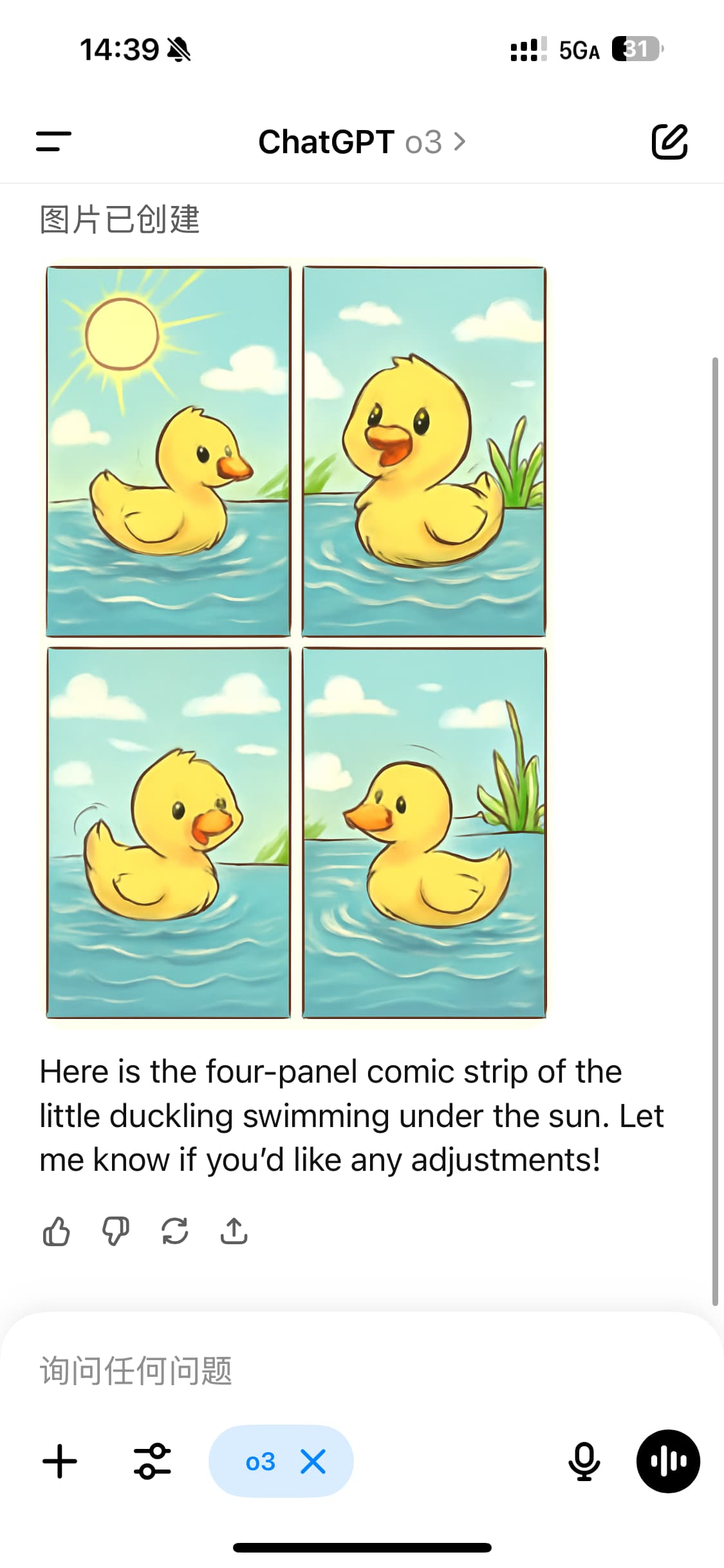Launch voice mode
724x1568 pixels.
(x=668, y=1461)
